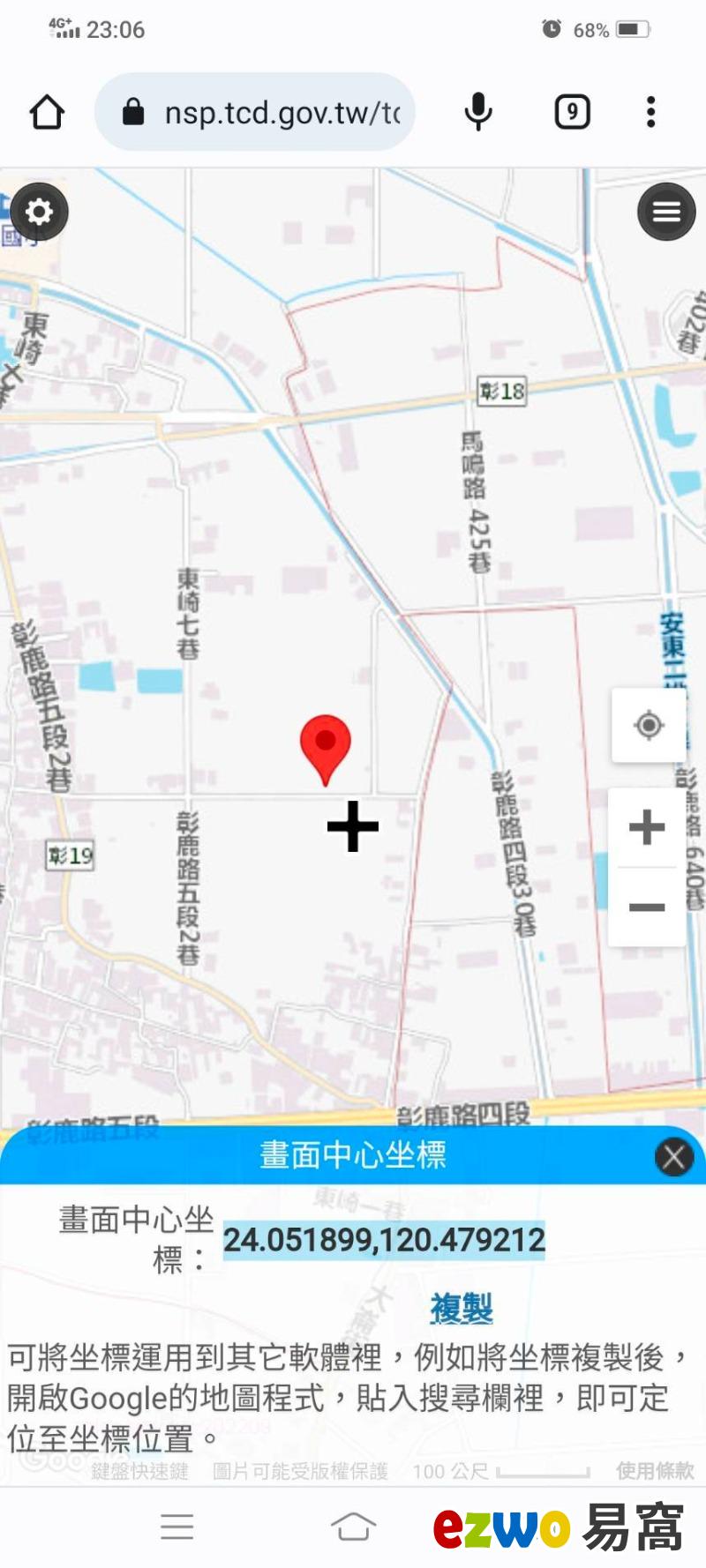Locate my current position on map

tap(649, 725)
